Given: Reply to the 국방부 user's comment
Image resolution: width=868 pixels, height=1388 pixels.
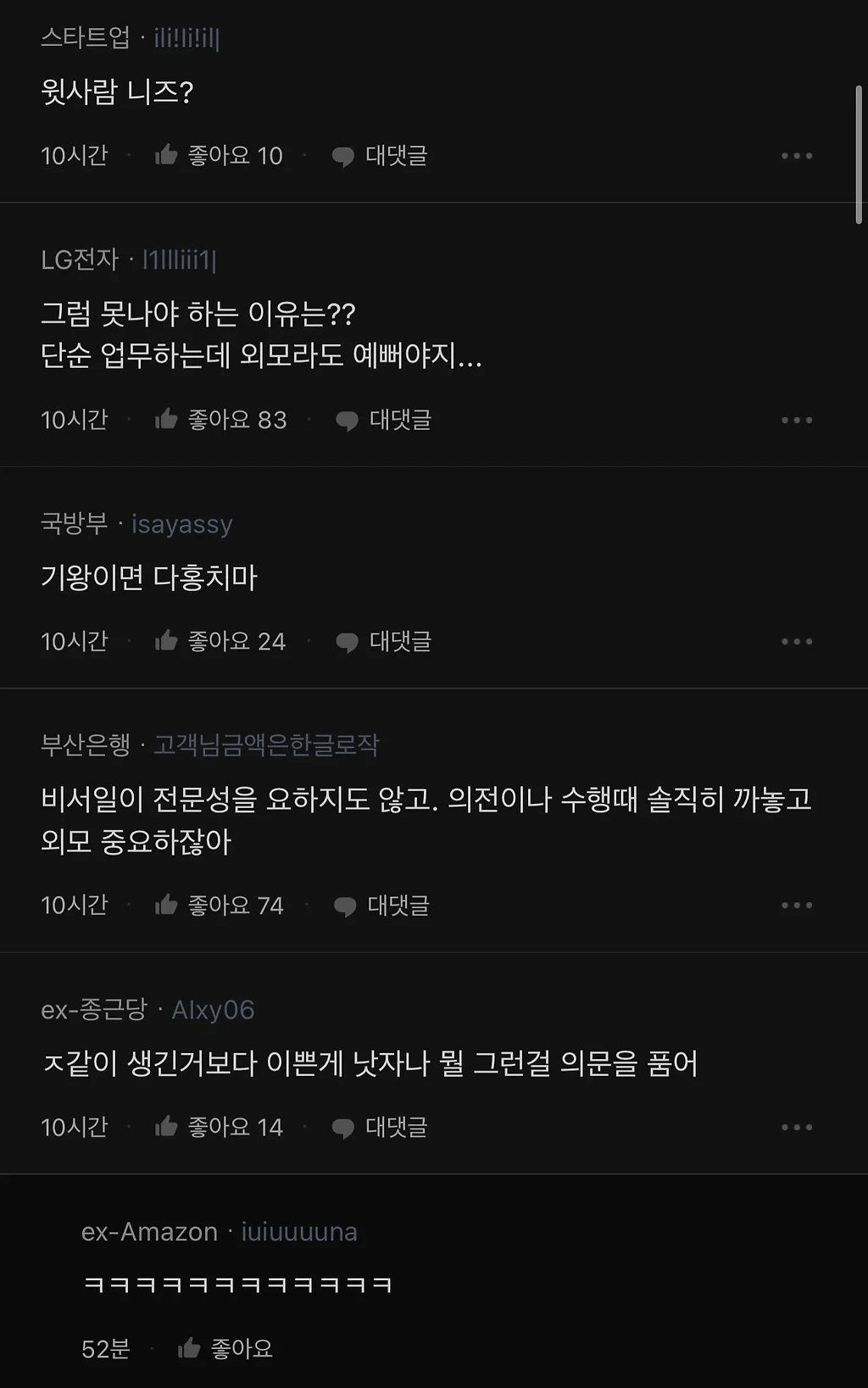Looking at the screenshot, I should pyautogui.click(x=383, y=641).
